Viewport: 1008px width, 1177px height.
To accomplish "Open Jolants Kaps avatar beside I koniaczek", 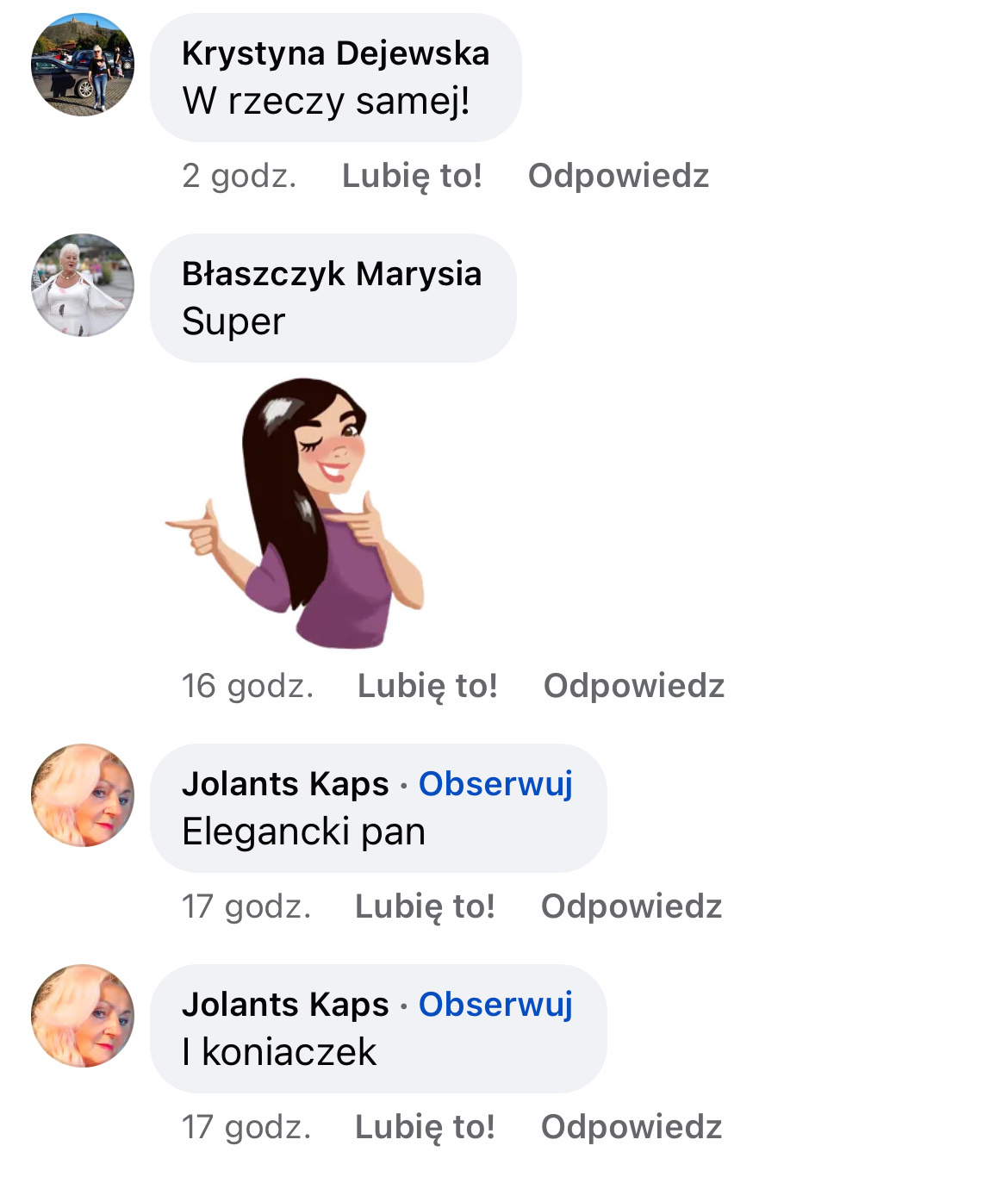I will tap(83, 1016).
